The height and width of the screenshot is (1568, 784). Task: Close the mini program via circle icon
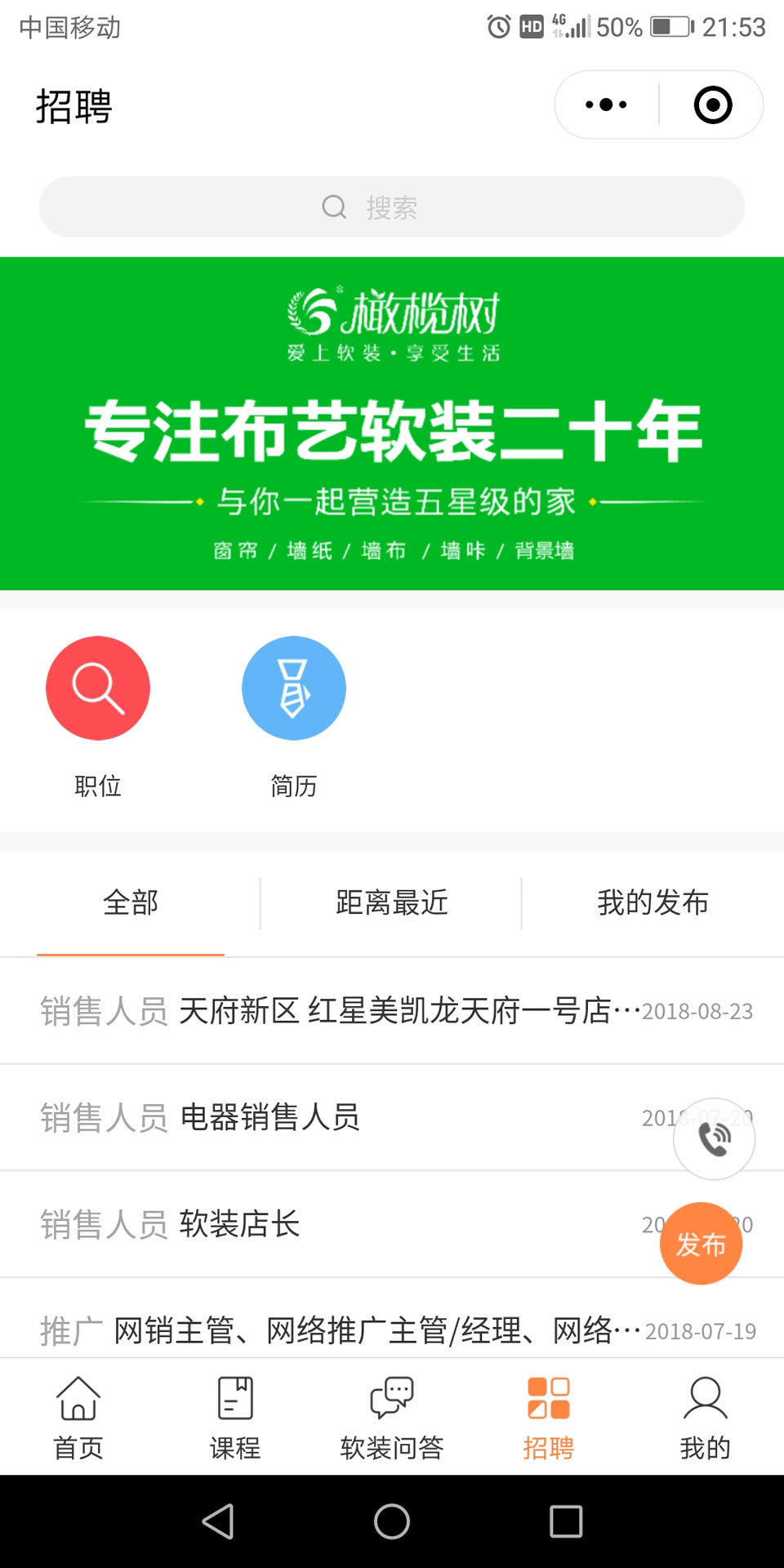712,105
